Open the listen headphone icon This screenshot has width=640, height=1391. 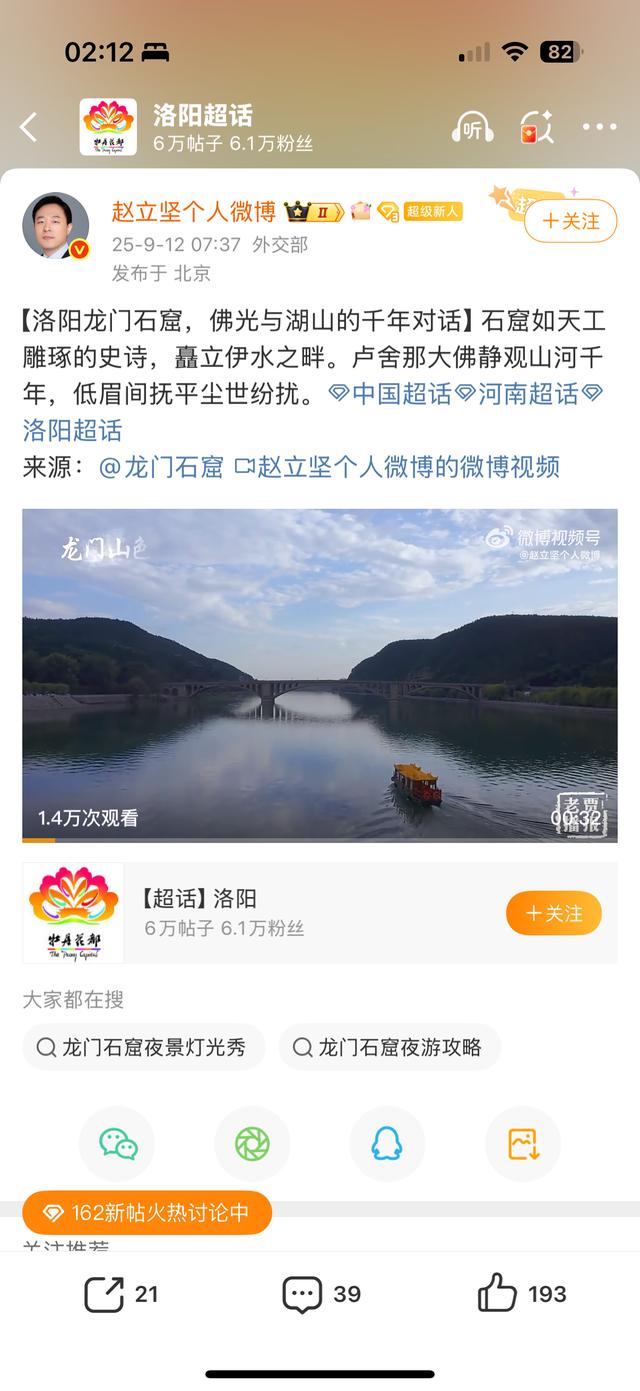click(472, 128)
